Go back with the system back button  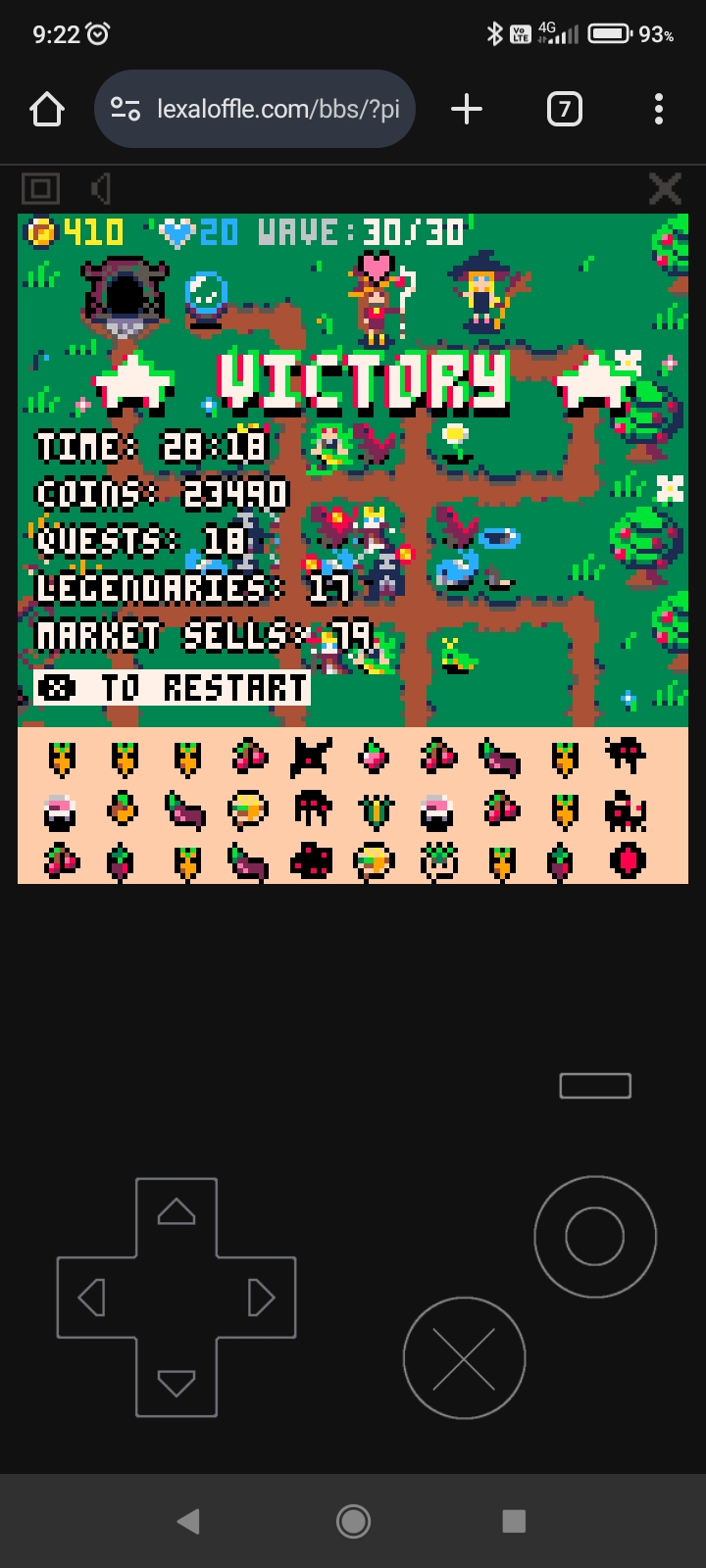pos(188,1521)
